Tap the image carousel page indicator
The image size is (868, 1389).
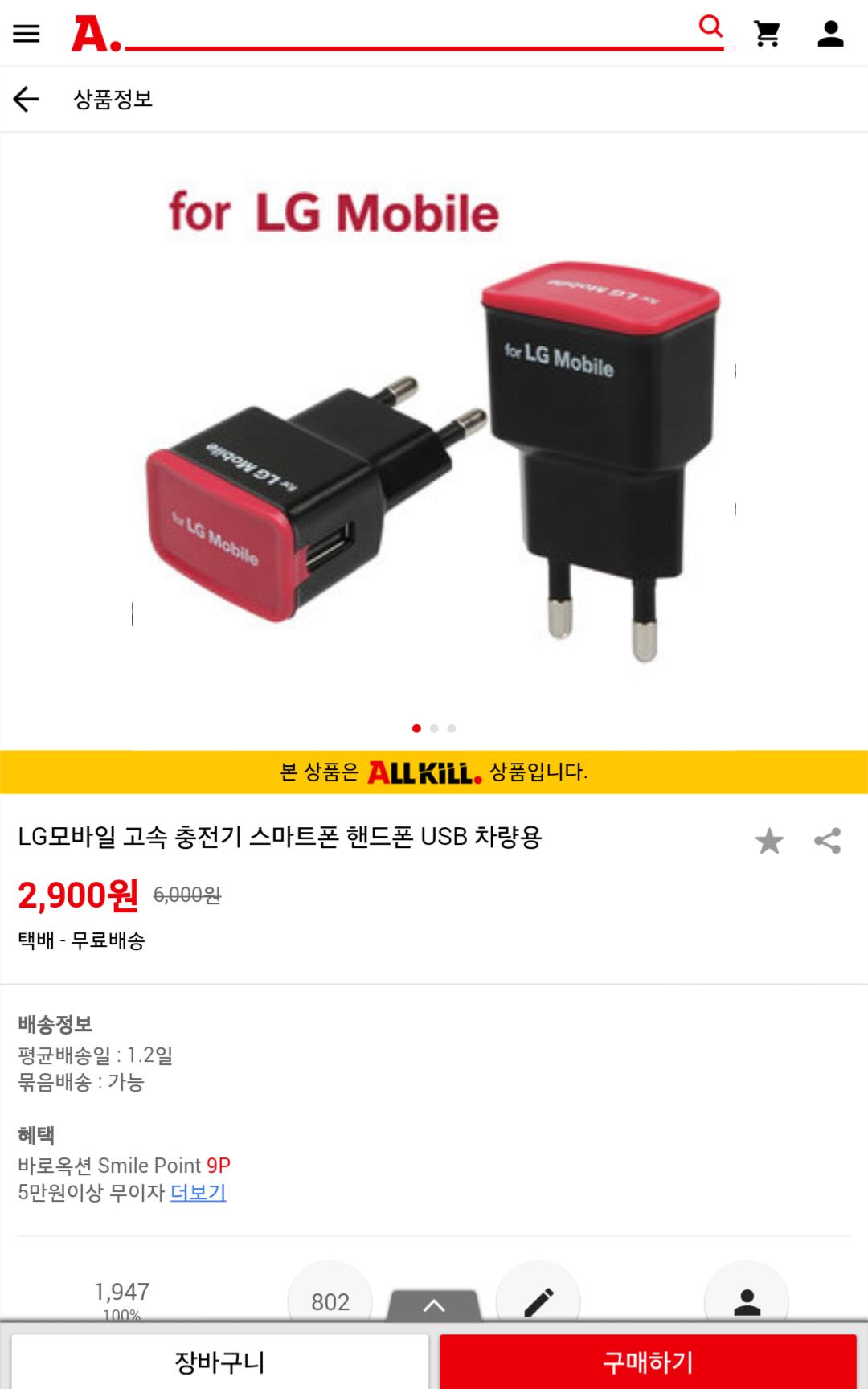point(434,728)
